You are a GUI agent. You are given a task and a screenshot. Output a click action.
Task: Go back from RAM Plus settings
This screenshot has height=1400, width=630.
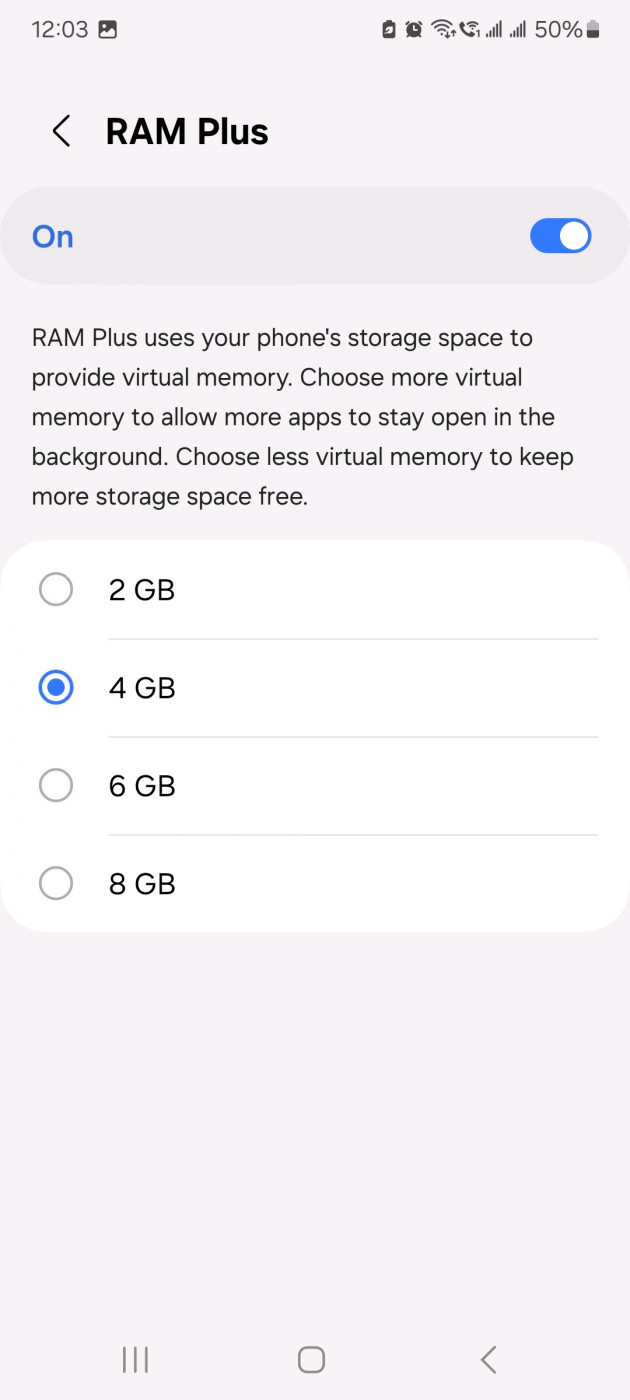[61, 131]
